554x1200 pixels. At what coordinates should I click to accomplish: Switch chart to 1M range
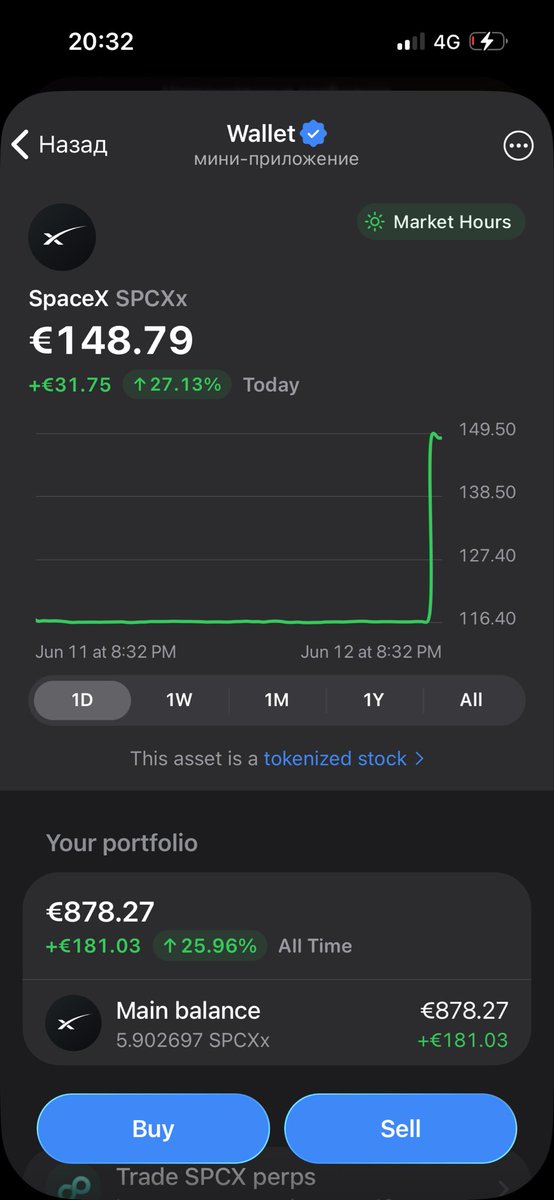point(277,700)
